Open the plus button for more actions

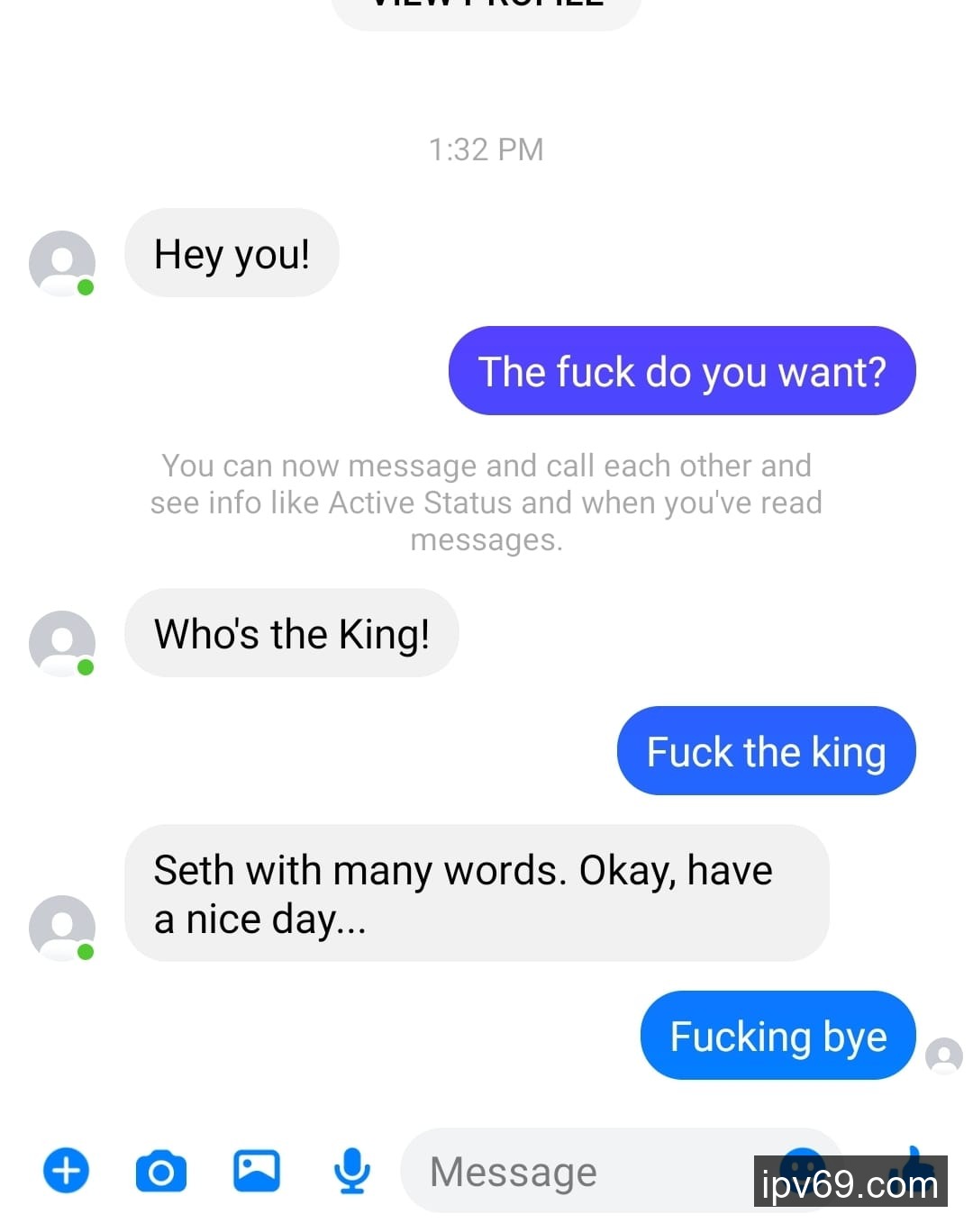[67, 1171]
